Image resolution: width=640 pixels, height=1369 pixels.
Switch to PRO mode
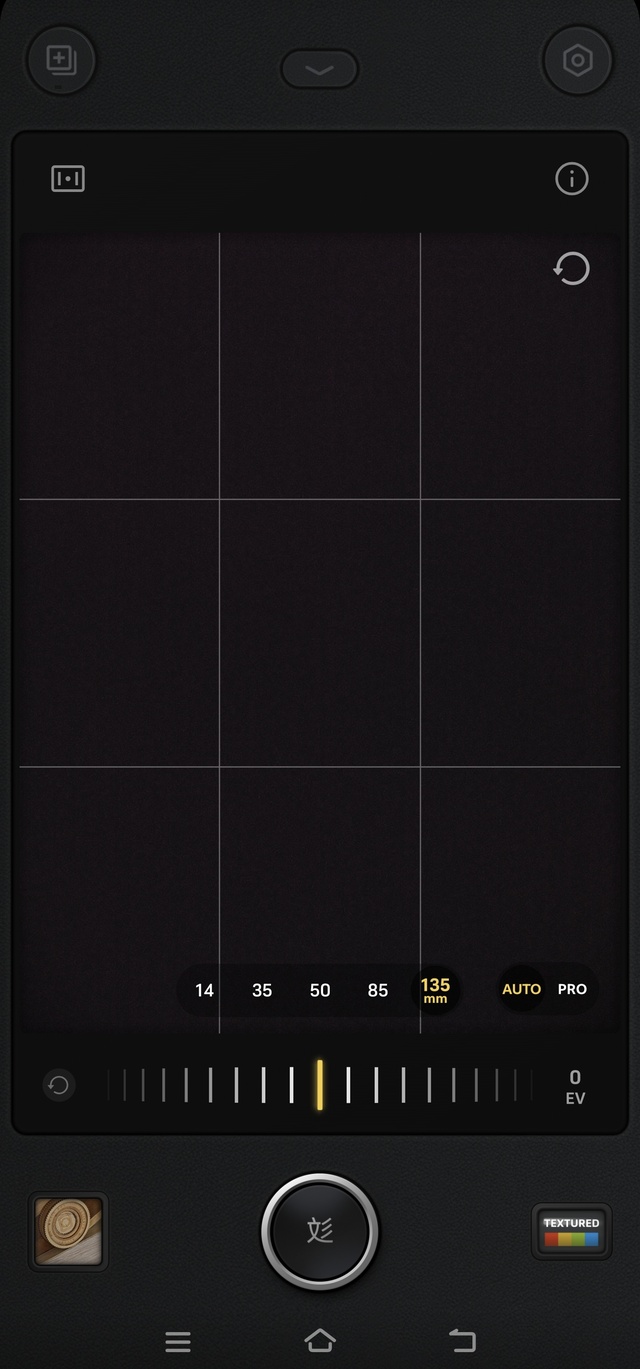572,989
